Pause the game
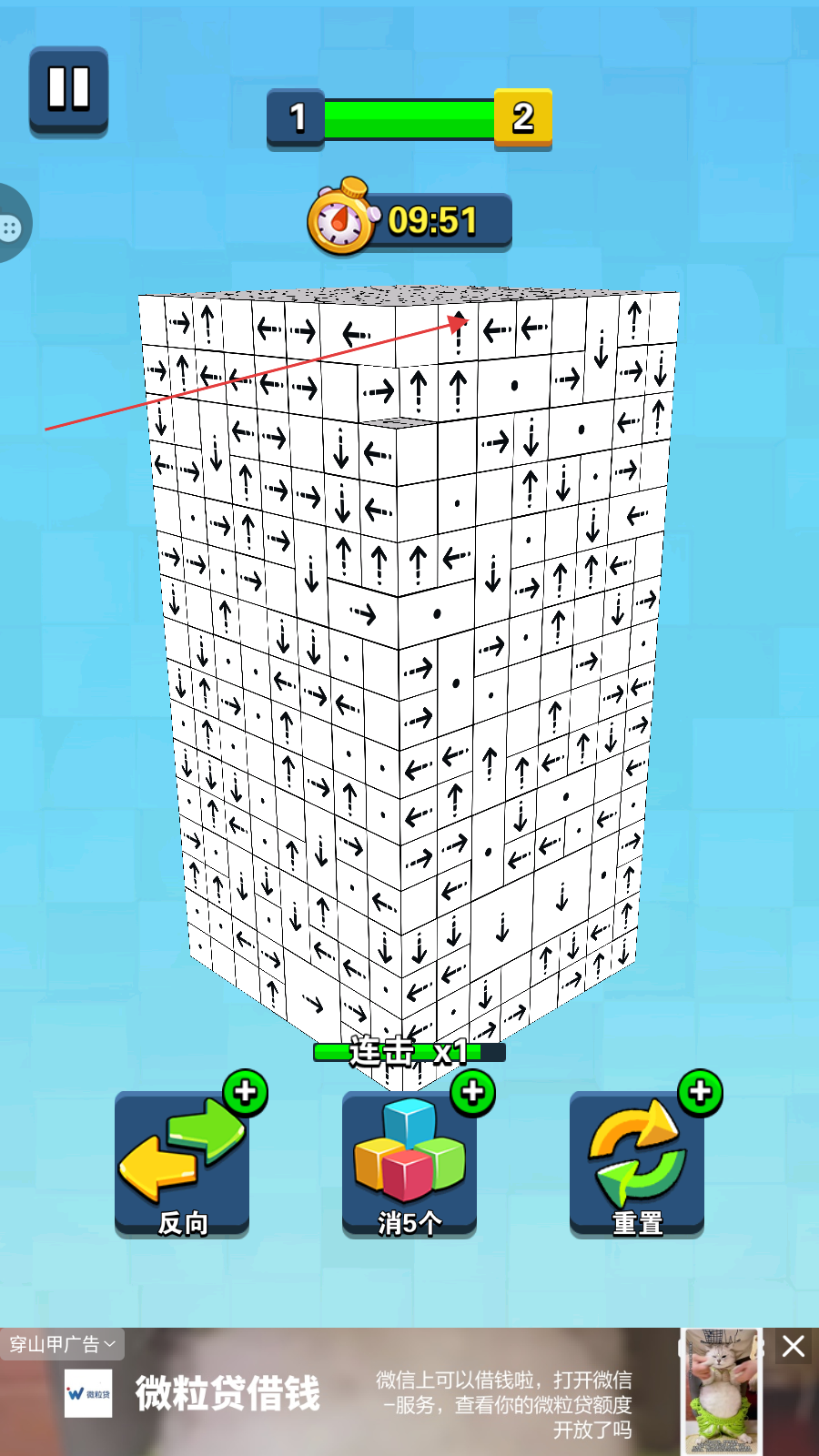 68,91
